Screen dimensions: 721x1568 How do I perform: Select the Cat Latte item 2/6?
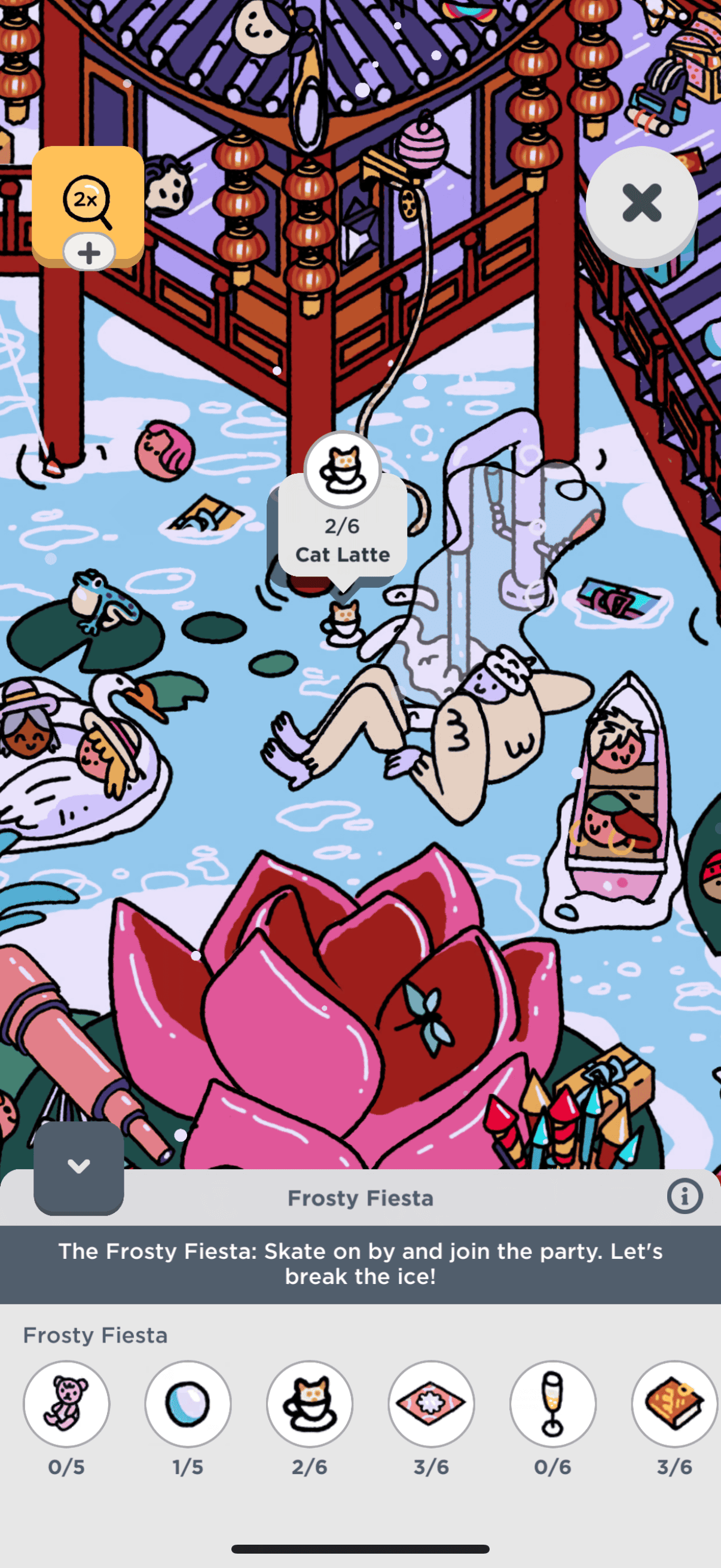pos(310,1404)
